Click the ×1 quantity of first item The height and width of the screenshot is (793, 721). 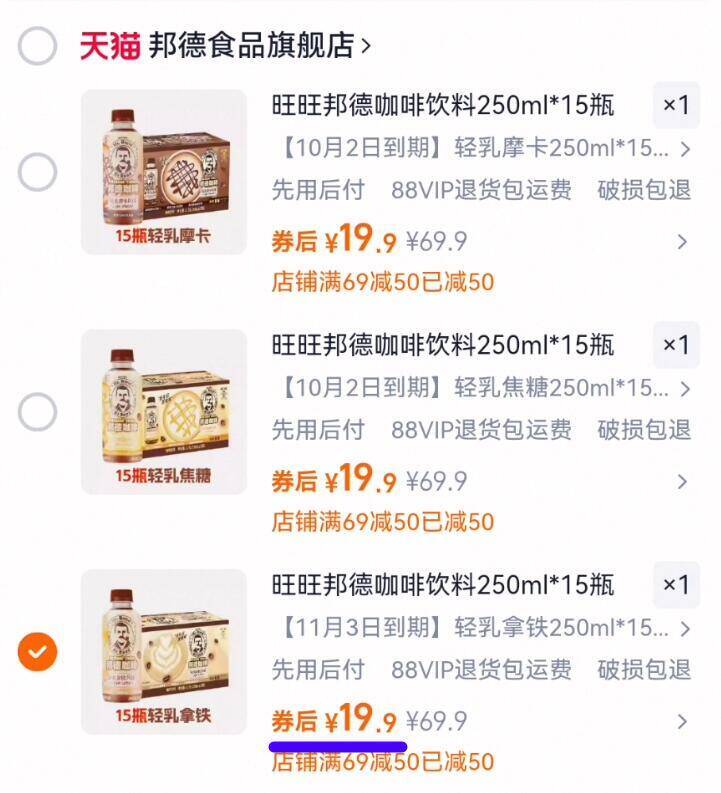(674, 105)
